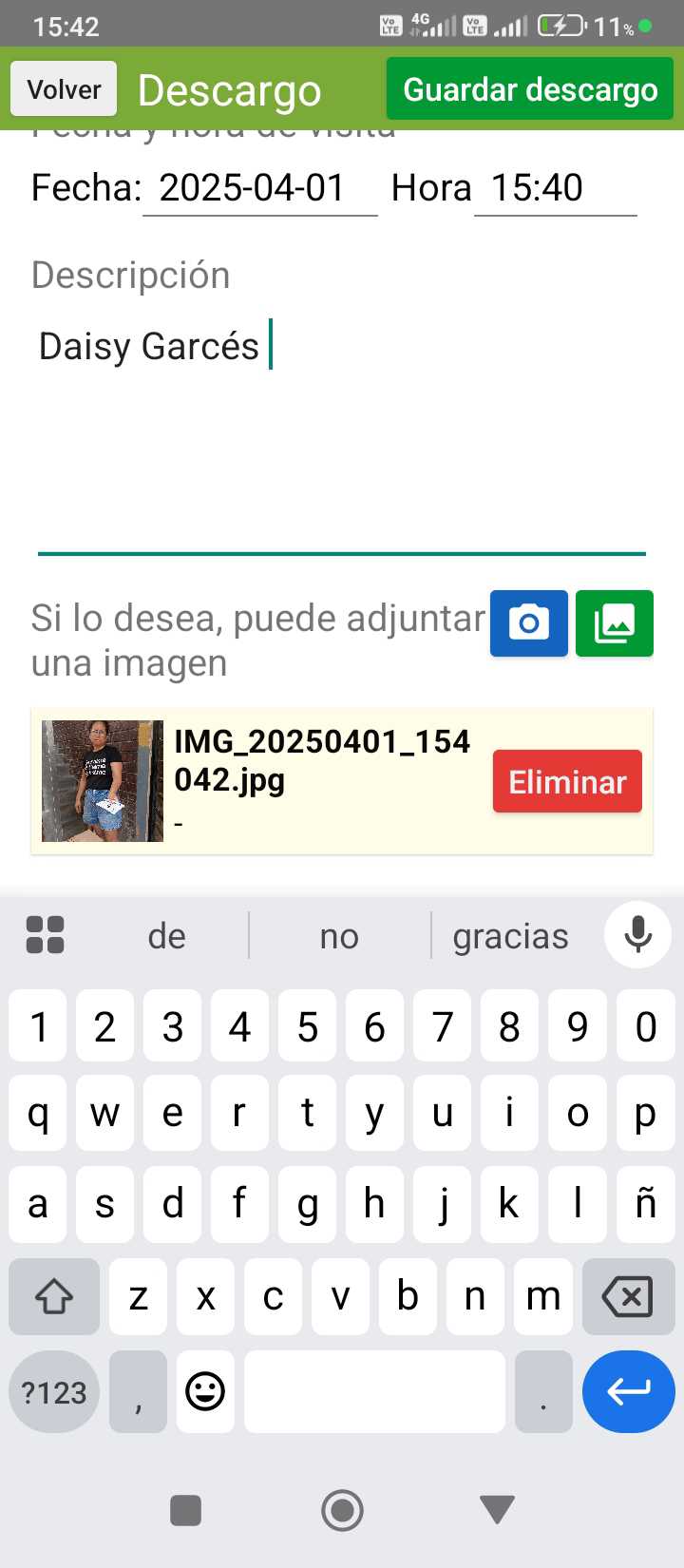Take a photo with the camera icon
The image size is (684, 1568).
(529, 623)
